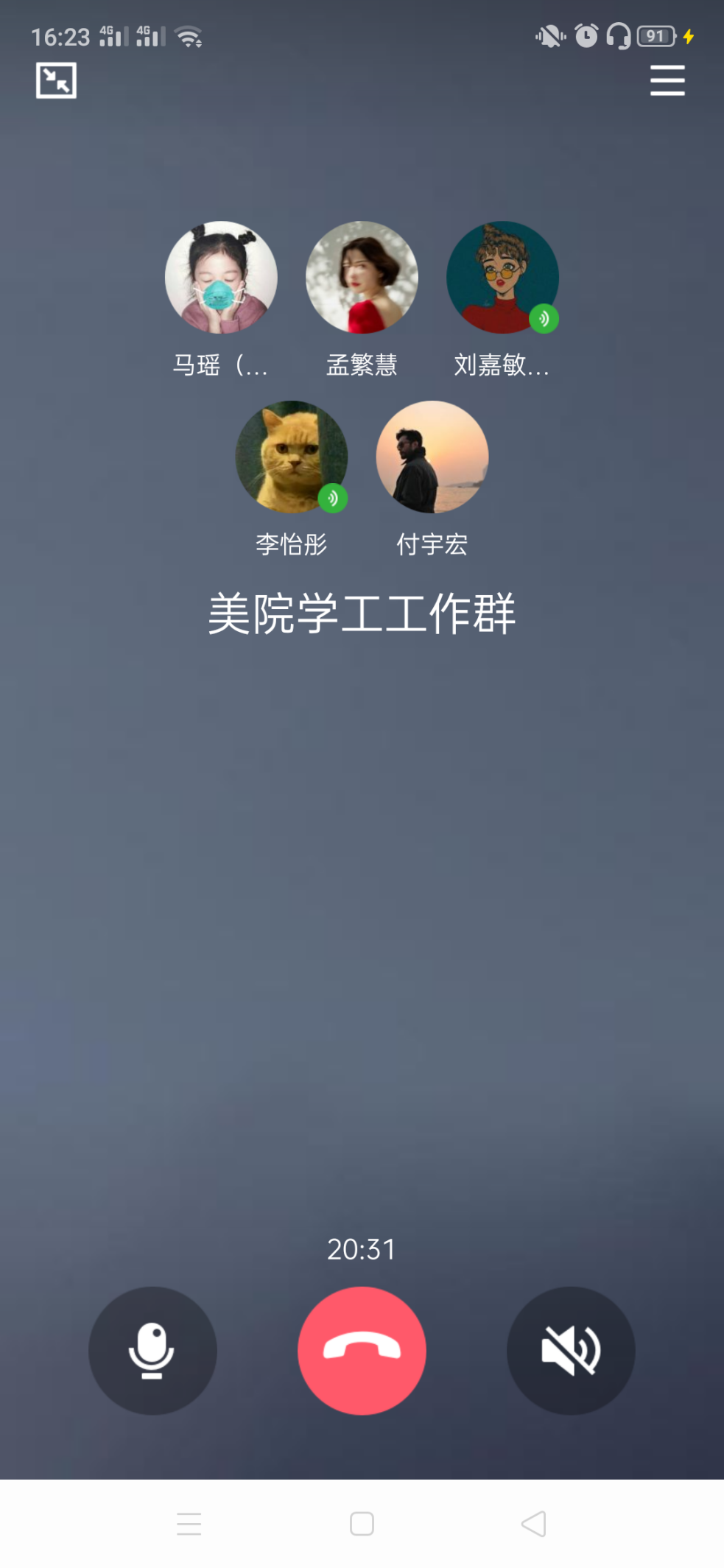Mute the microphone
The width and height of the screenshot is (724, 1568).
tap(152, 1350)
